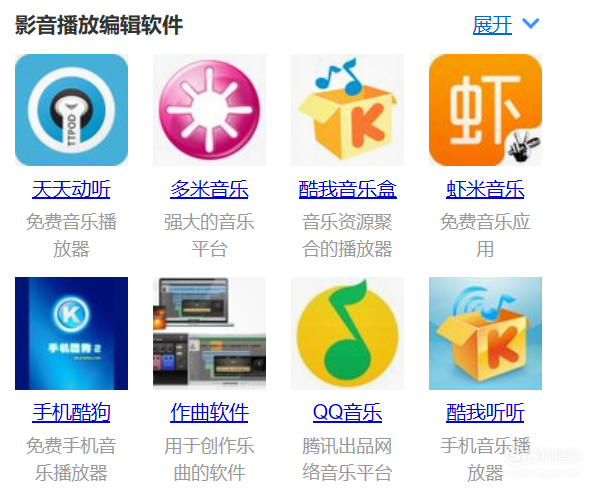Open the 多米音乐 link

coord(209,189)
